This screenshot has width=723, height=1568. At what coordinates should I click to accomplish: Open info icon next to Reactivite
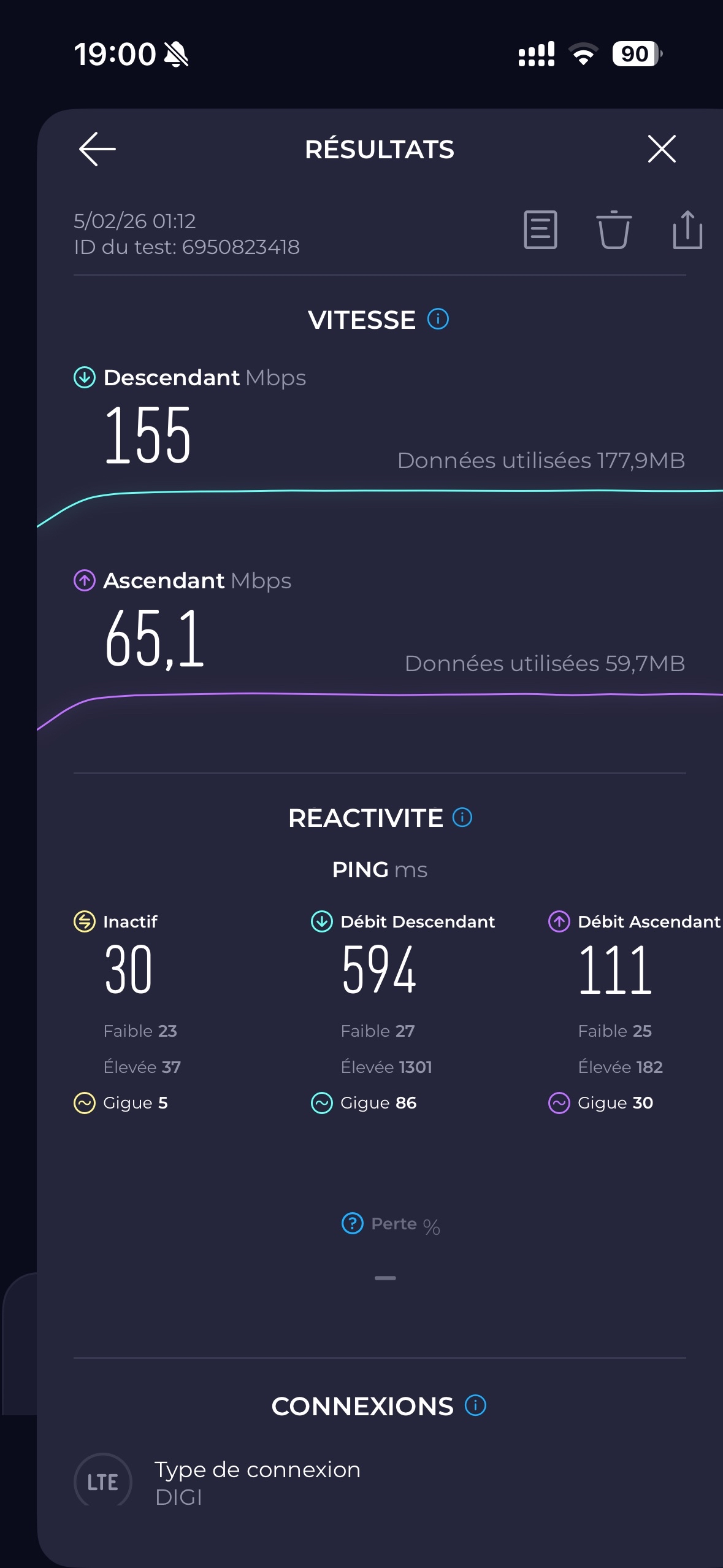tap(462, 817)
